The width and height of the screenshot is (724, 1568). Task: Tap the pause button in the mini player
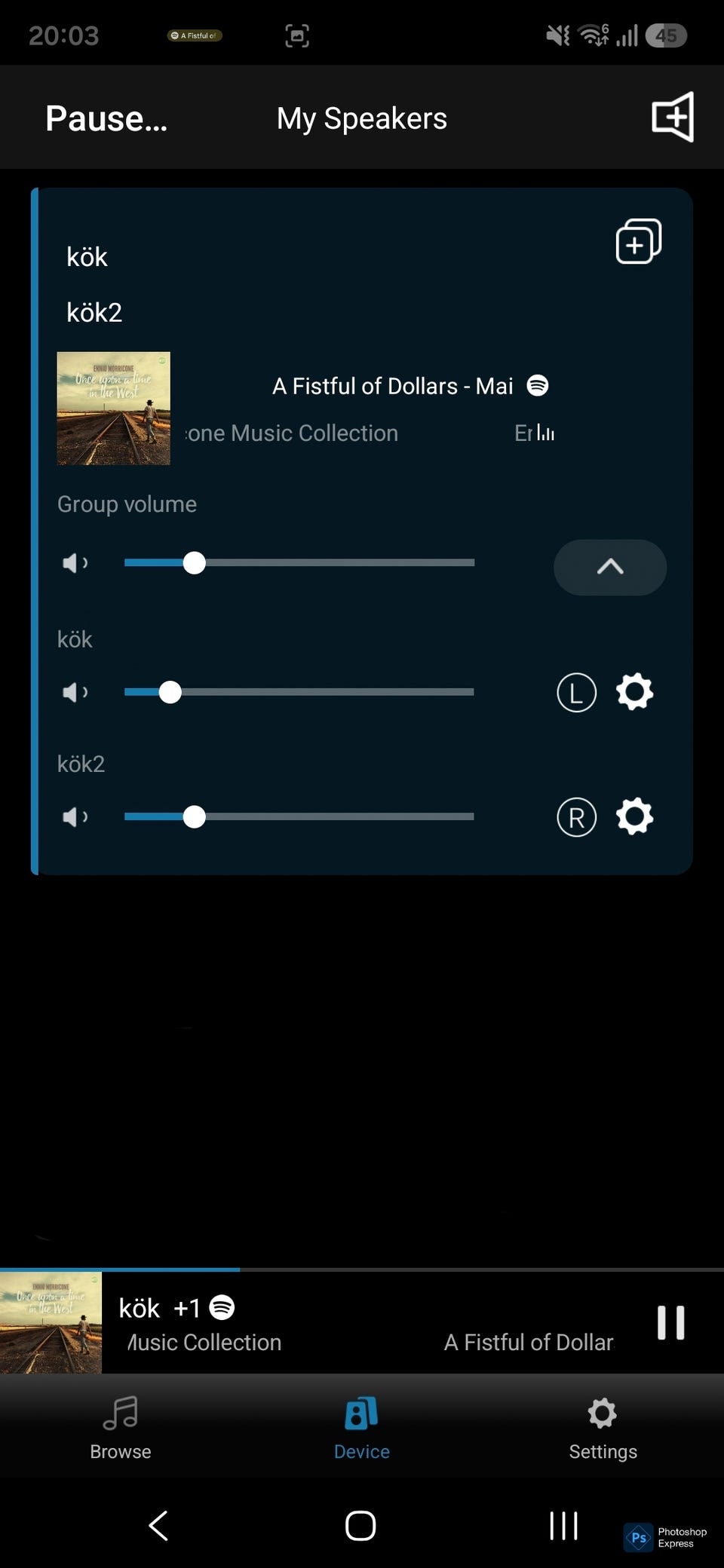tap(670, 1323)
